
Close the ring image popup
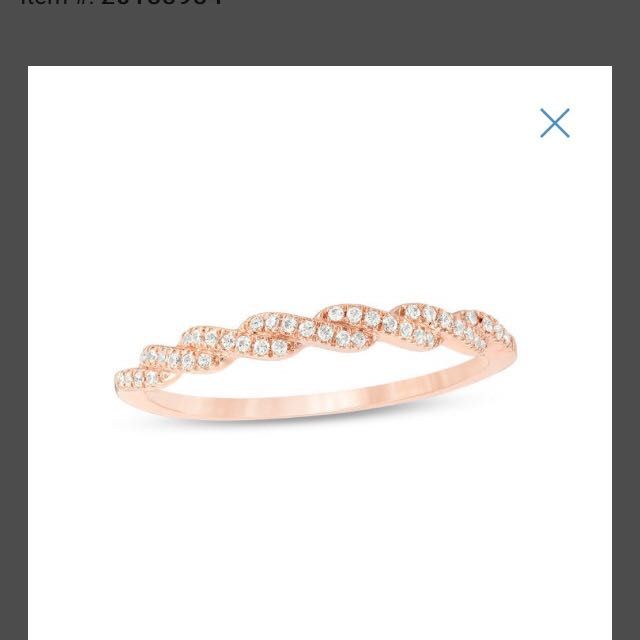(x=554, y=123)
